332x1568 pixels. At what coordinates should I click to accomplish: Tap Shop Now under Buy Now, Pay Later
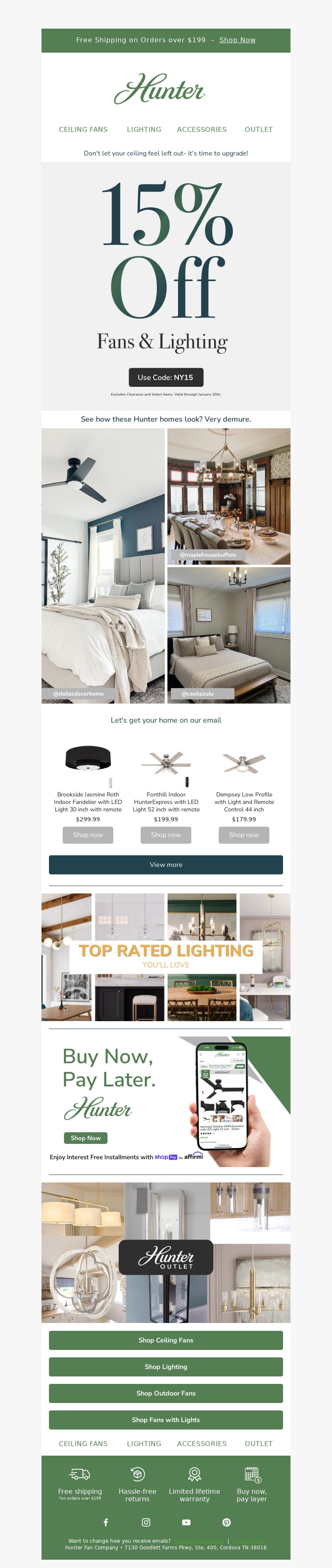tap(85, 1138)
